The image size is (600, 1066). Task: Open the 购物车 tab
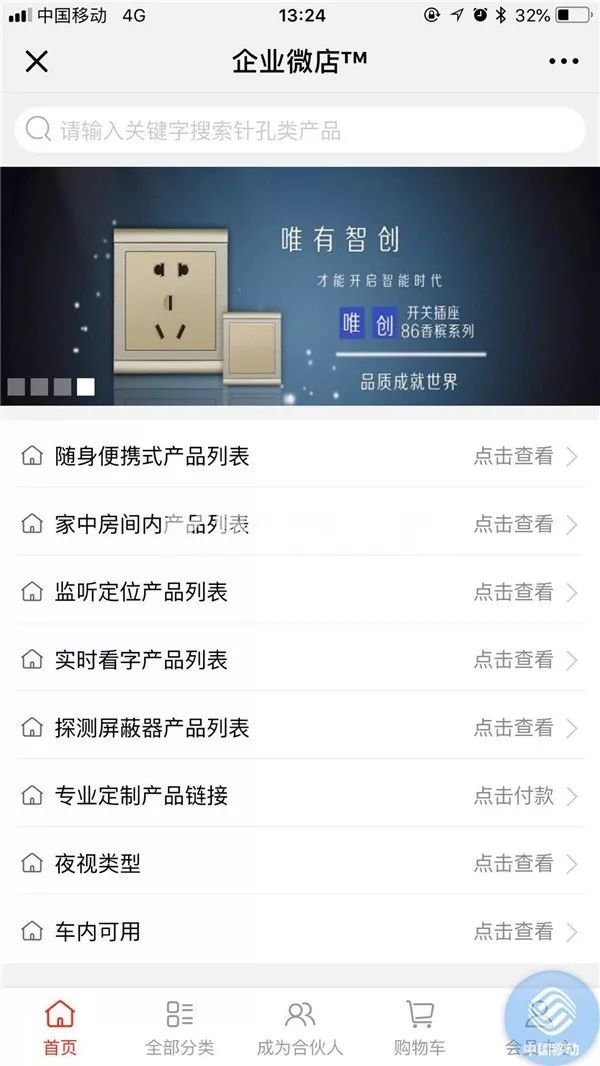point(420,1028)
